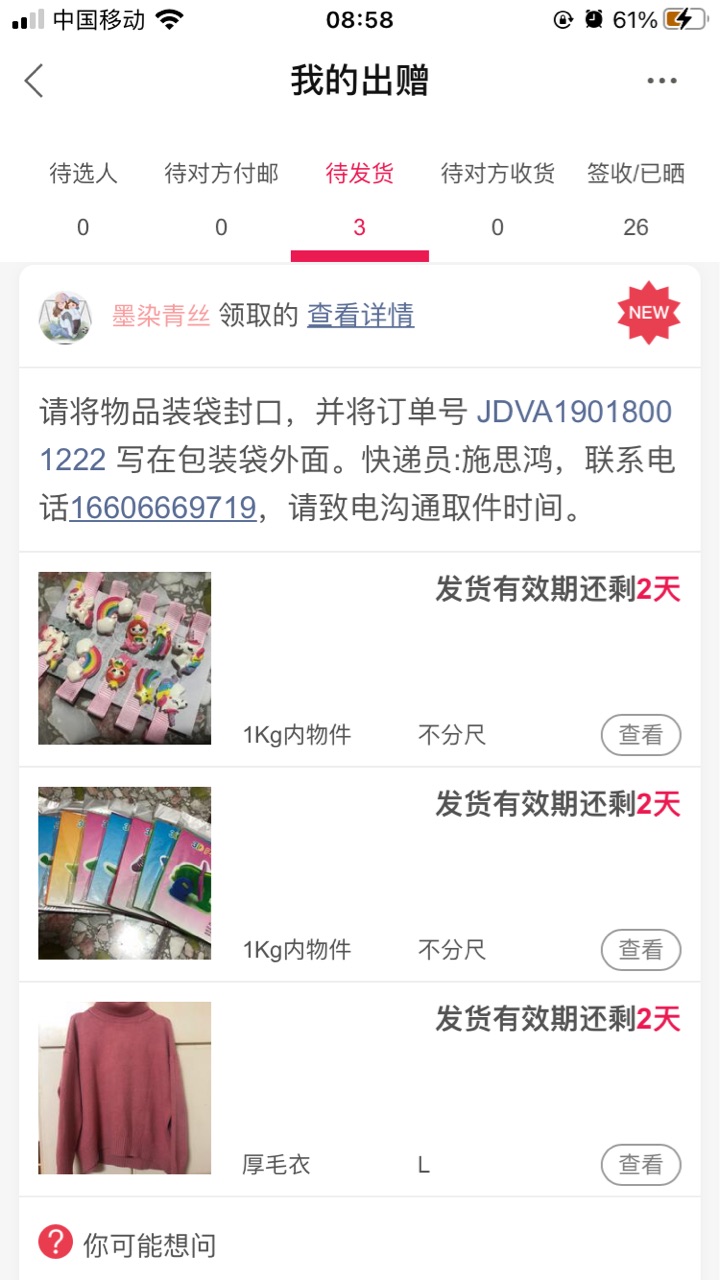Call courier number 16606669719
Viewport: 720px width, 1280px height.
point(163,509)
